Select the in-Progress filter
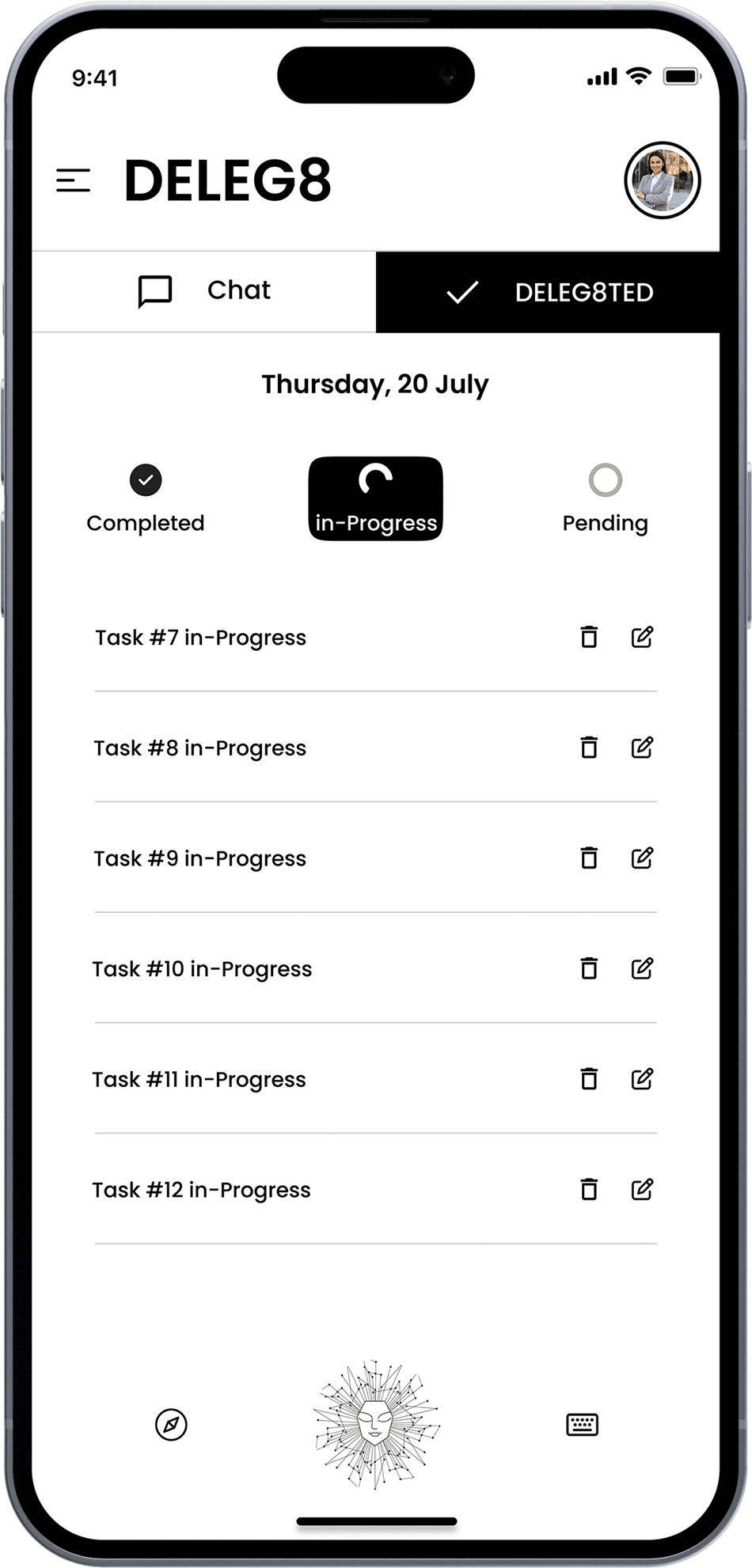 (375, 498)
